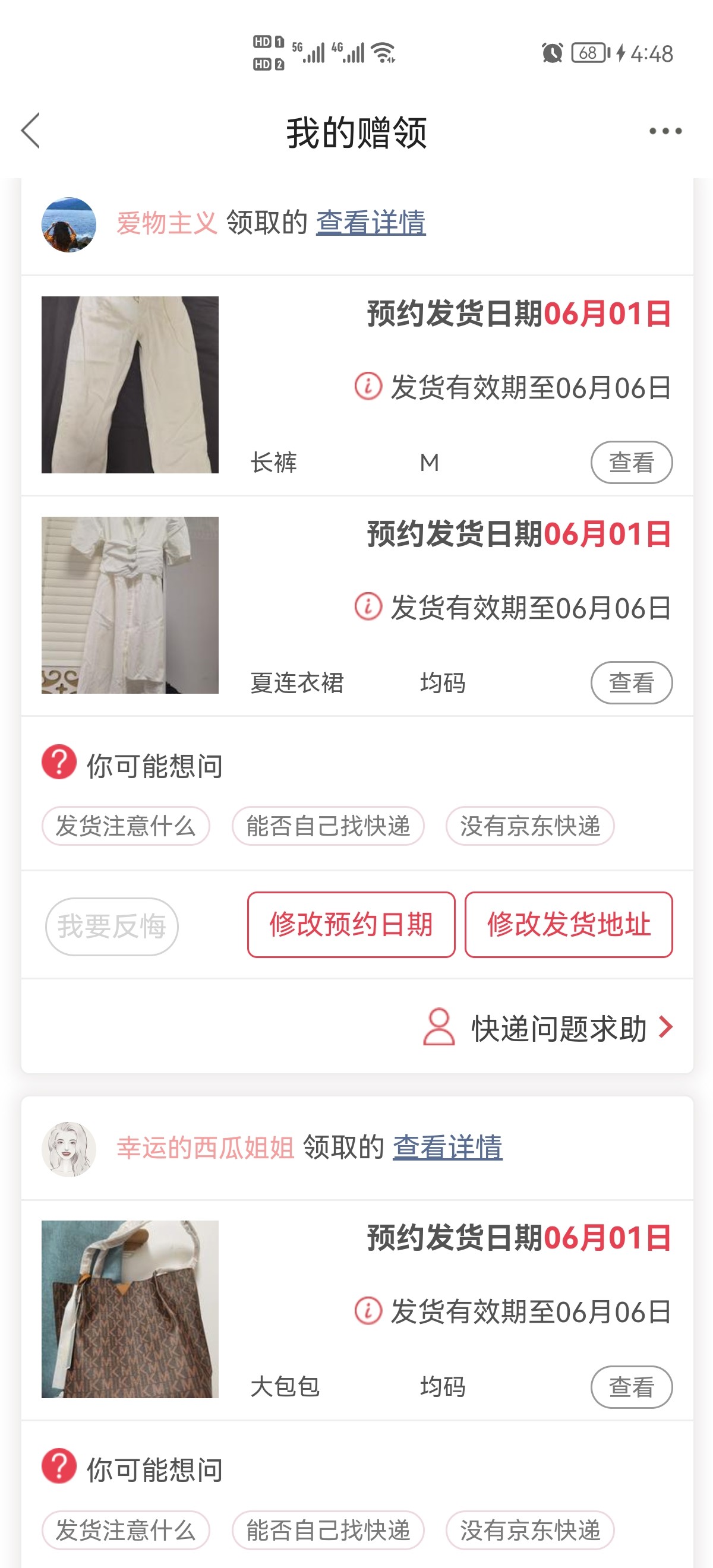Open 快递问题求助 help
This screenshot has height=1568, width=713.
548,1028
